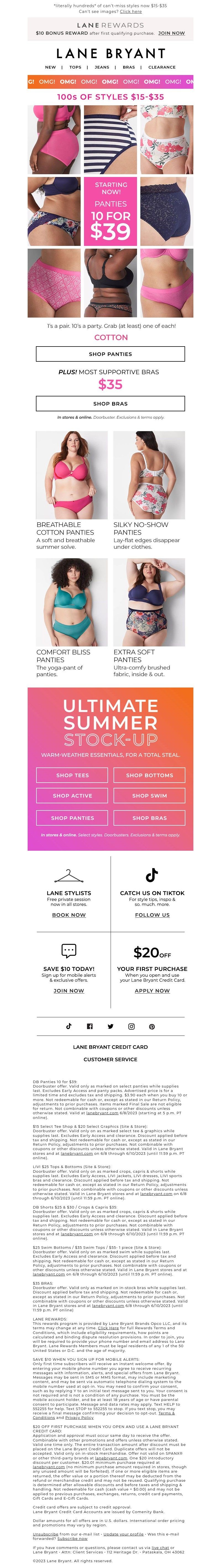The image size is (221, 1568).
Task: Open LANE BRYANT CREDIT CARD link
Action: coord(110,1047)
